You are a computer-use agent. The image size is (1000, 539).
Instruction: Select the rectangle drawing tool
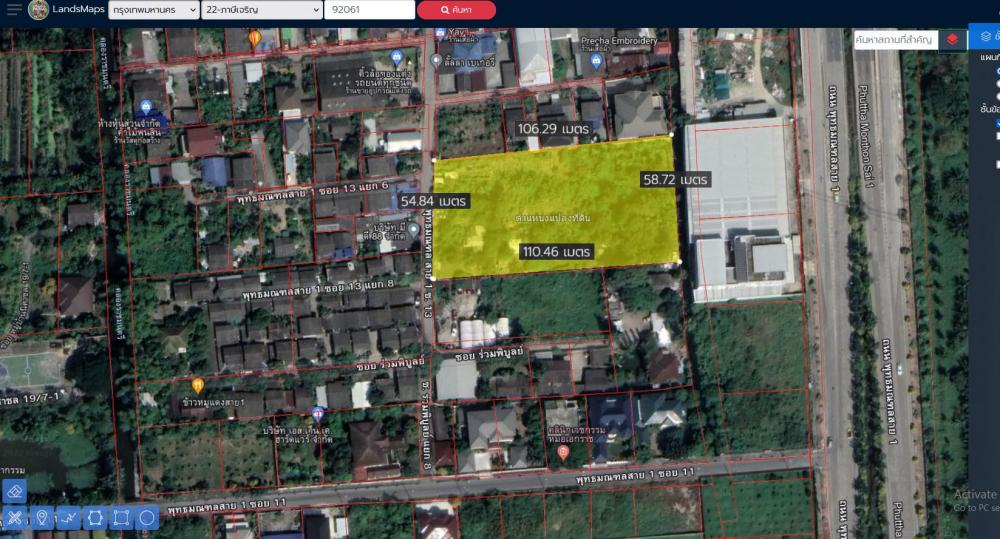click(x=121, y=518)
